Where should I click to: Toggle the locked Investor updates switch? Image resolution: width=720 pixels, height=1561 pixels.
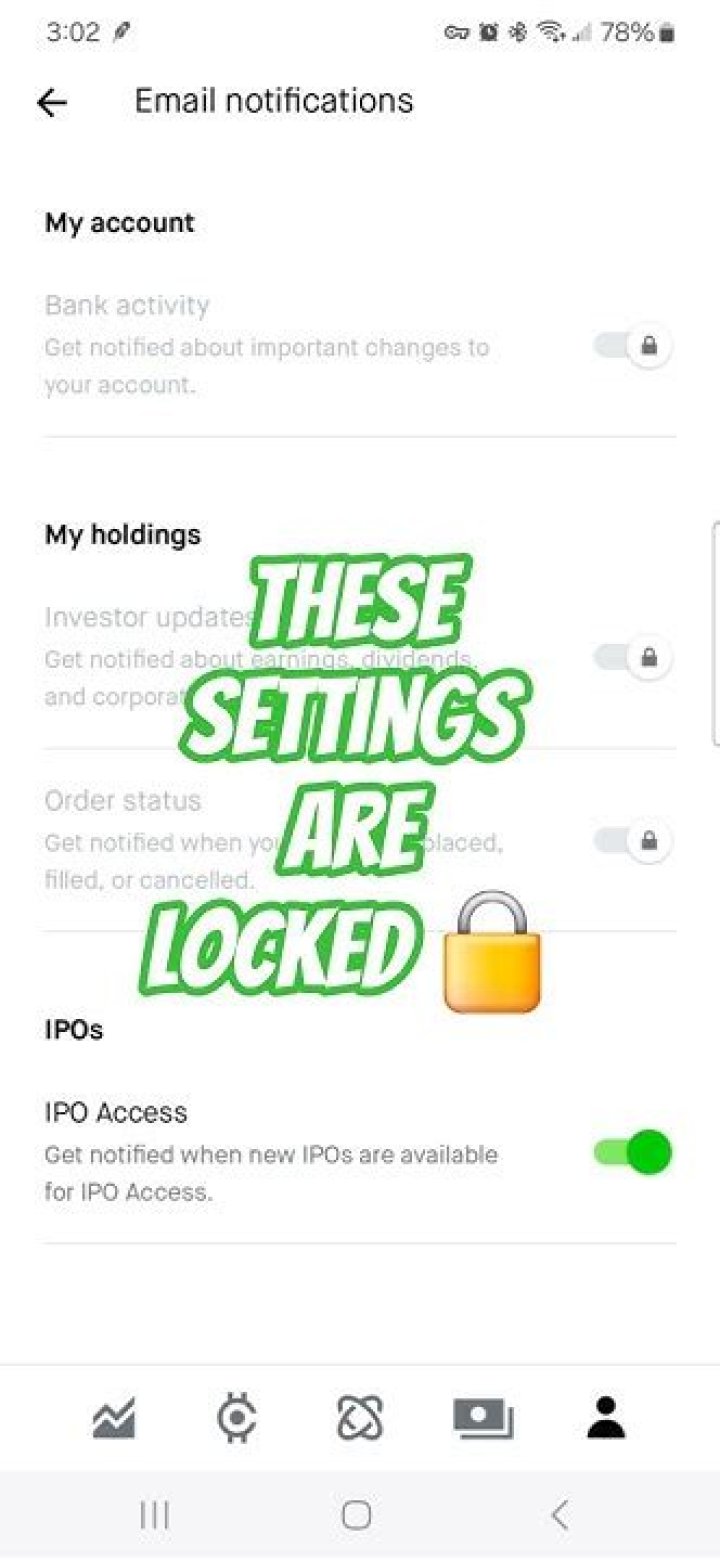tap(632, 658)
